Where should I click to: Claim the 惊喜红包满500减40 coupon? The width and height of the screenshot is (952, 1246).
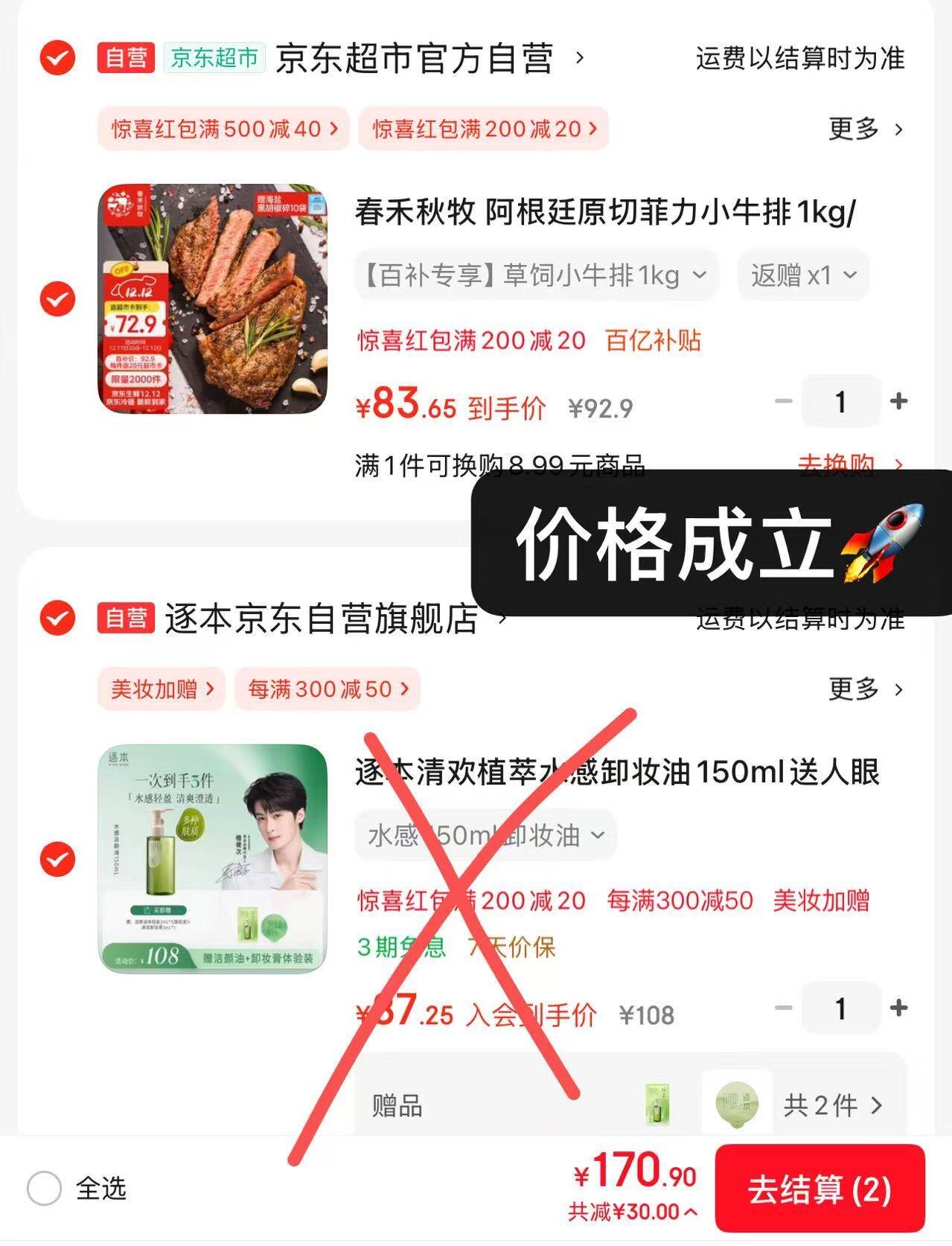click(x=223, y=129)
